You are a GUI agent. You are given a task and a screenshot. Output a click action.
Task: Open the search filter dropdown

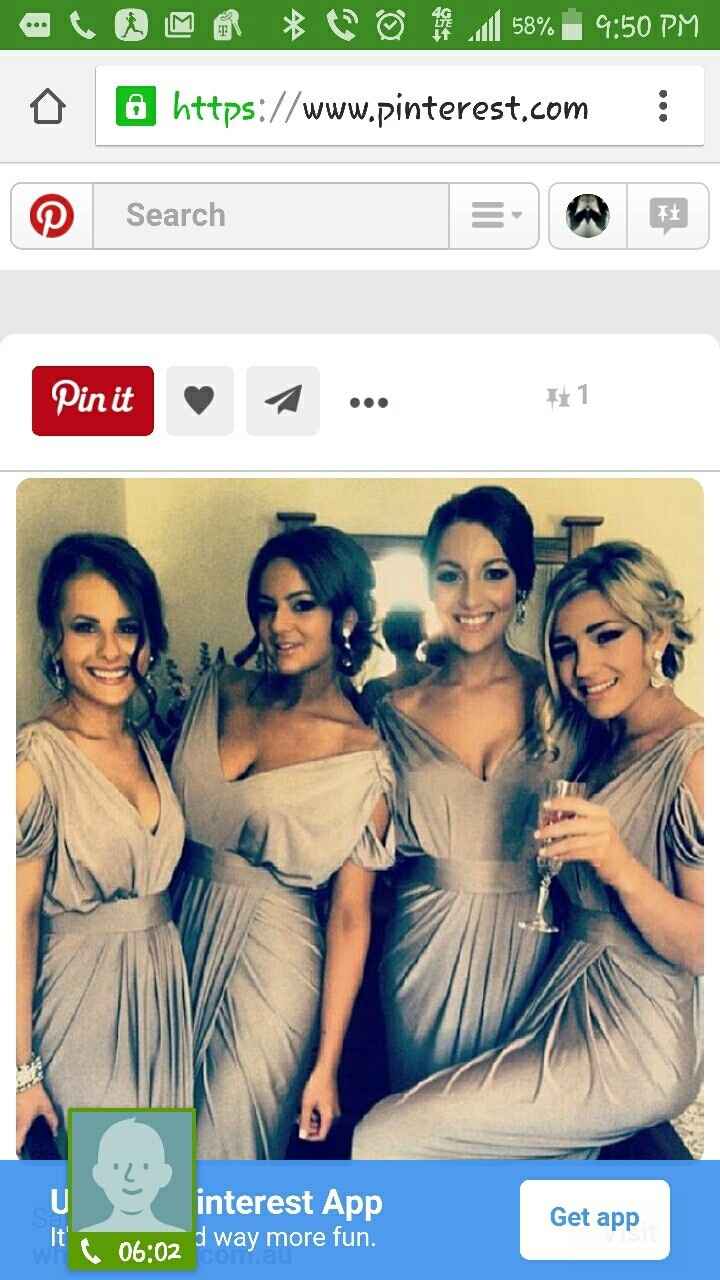pos(494,215)
